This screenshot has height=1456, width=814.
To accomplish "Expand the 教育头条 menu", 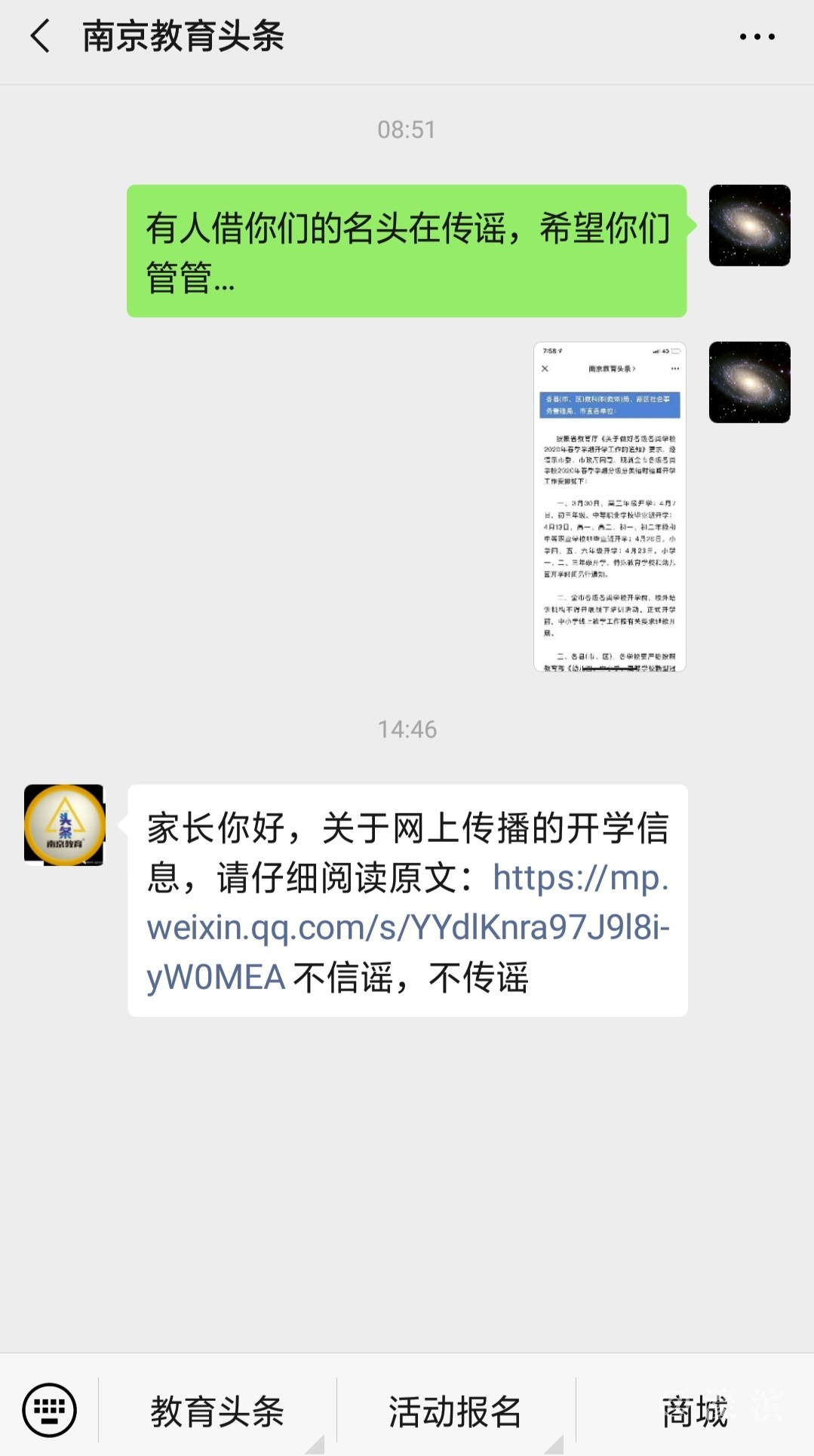I will pyautogui.click(x=217, y=1411).
